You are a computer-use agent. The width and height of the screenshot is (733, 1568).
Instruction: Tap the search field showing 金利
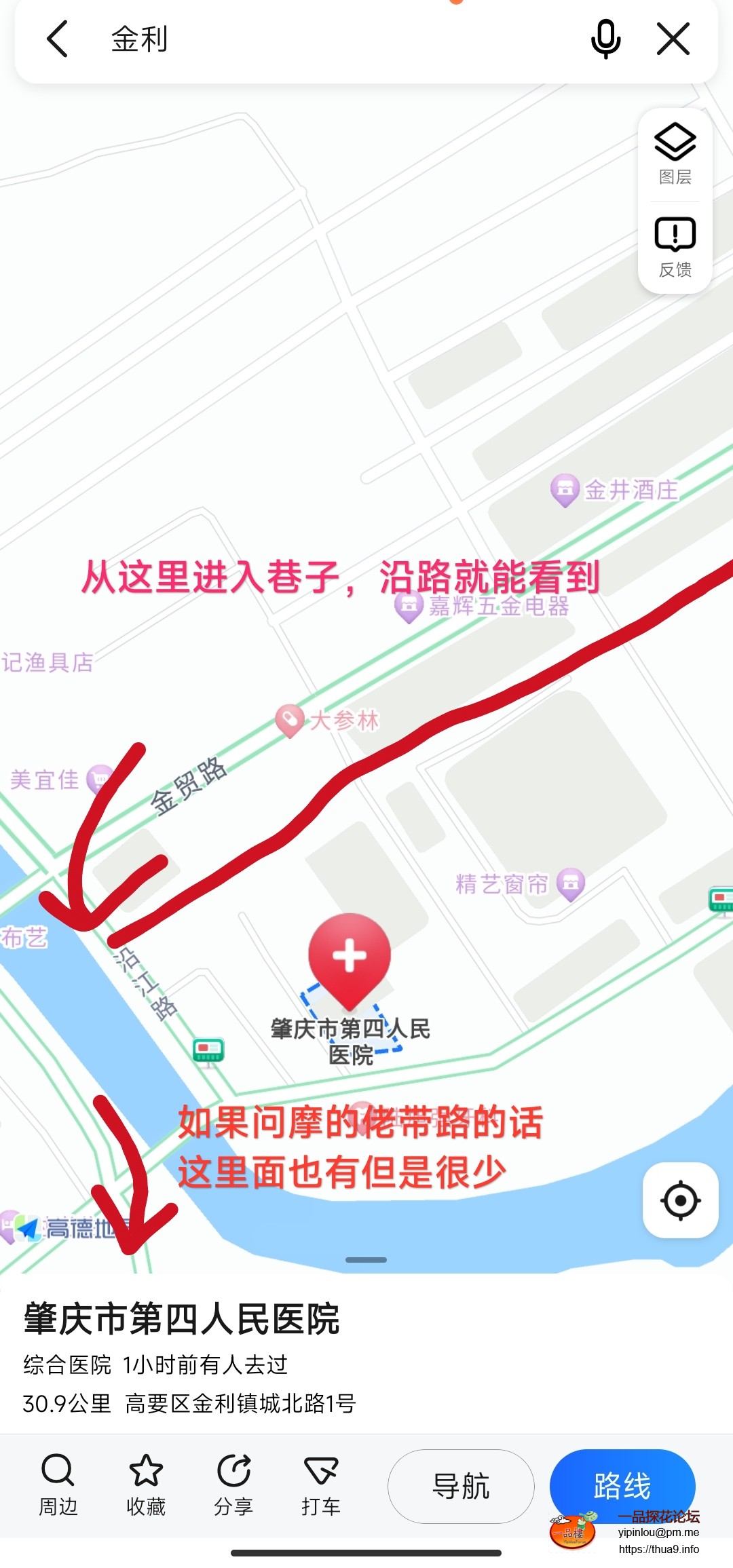coord(339,39)
